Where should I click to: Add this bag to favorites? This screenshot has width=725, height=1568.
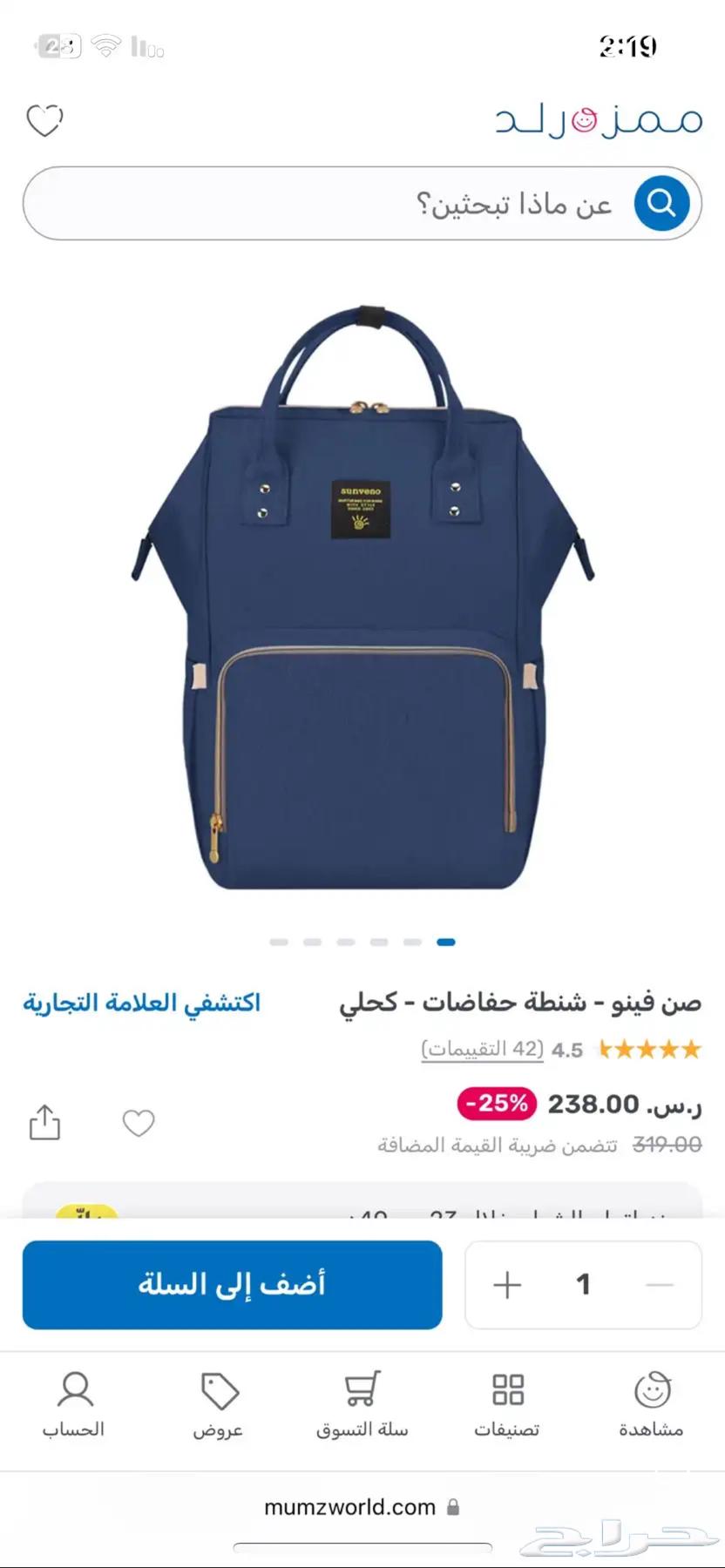coord(138,1123)
